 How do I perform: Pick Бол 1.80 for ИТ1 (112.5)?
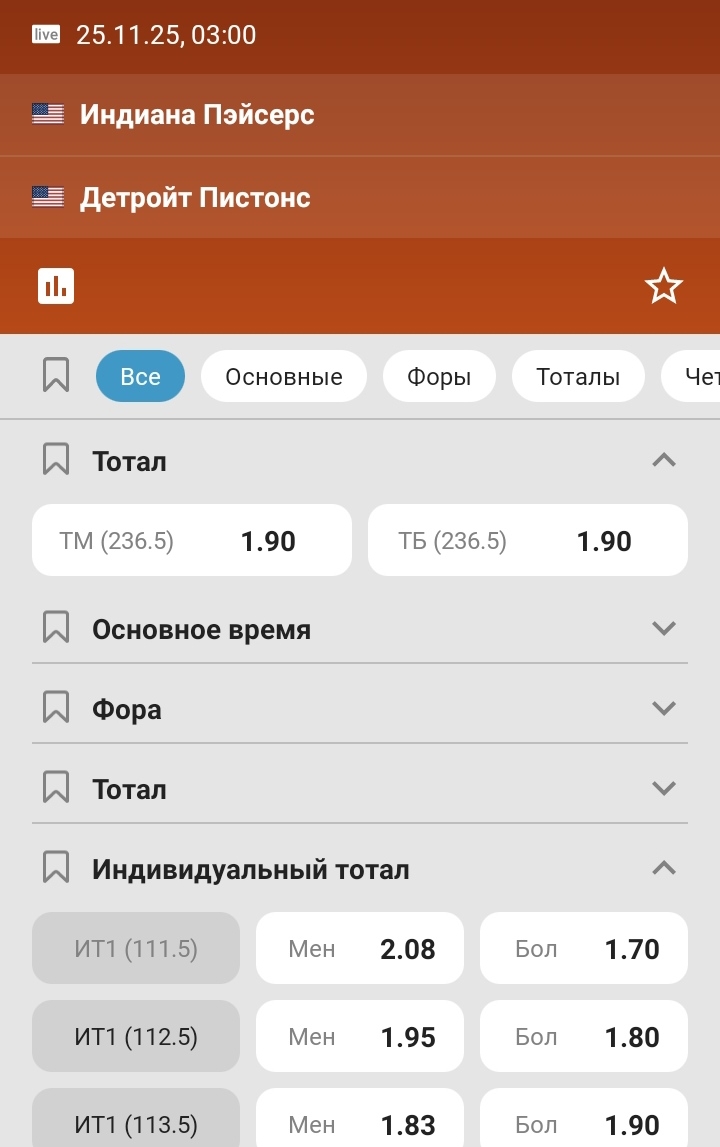coord(584,1037)
